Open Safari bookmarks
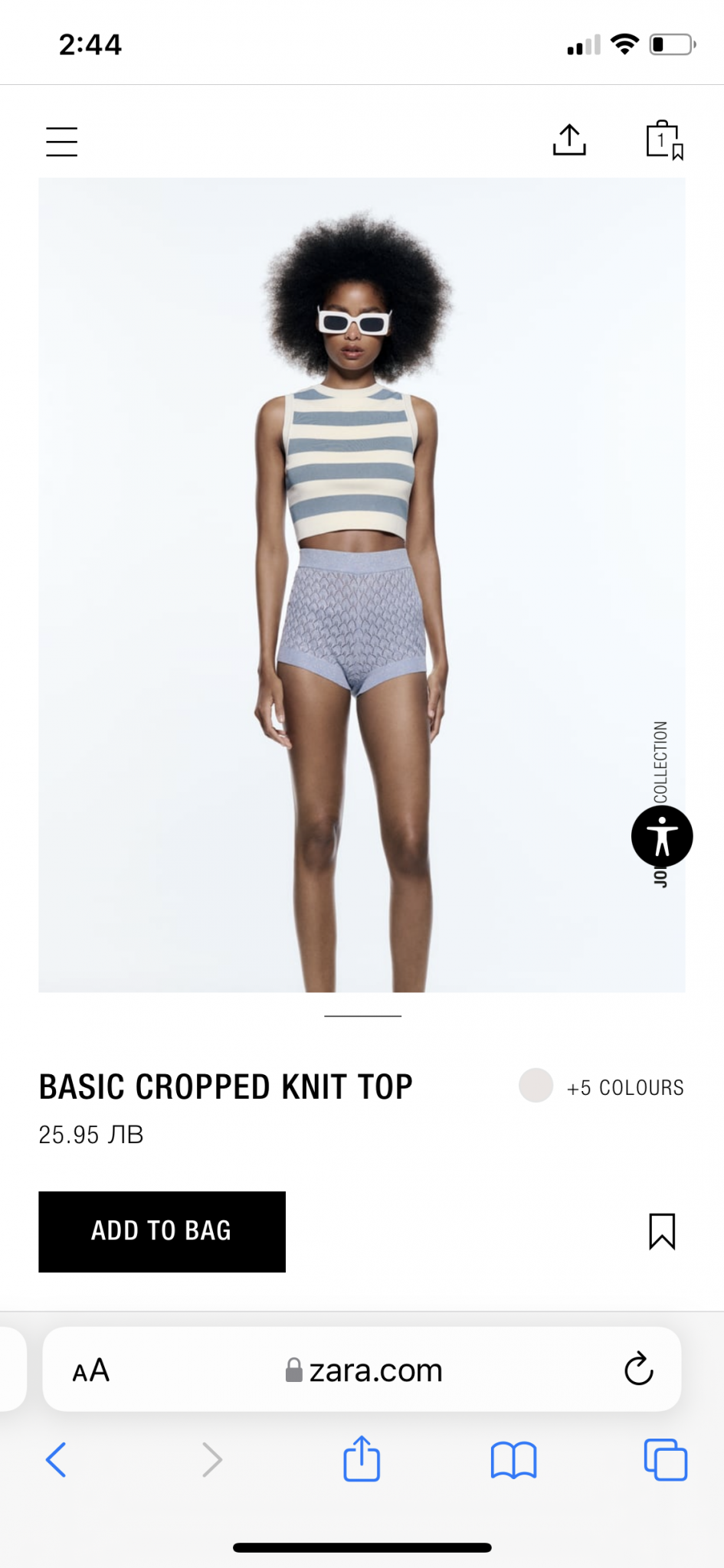Viewport: 724px width, 1568px height. pyautogui.click(x=513, y=1459)
